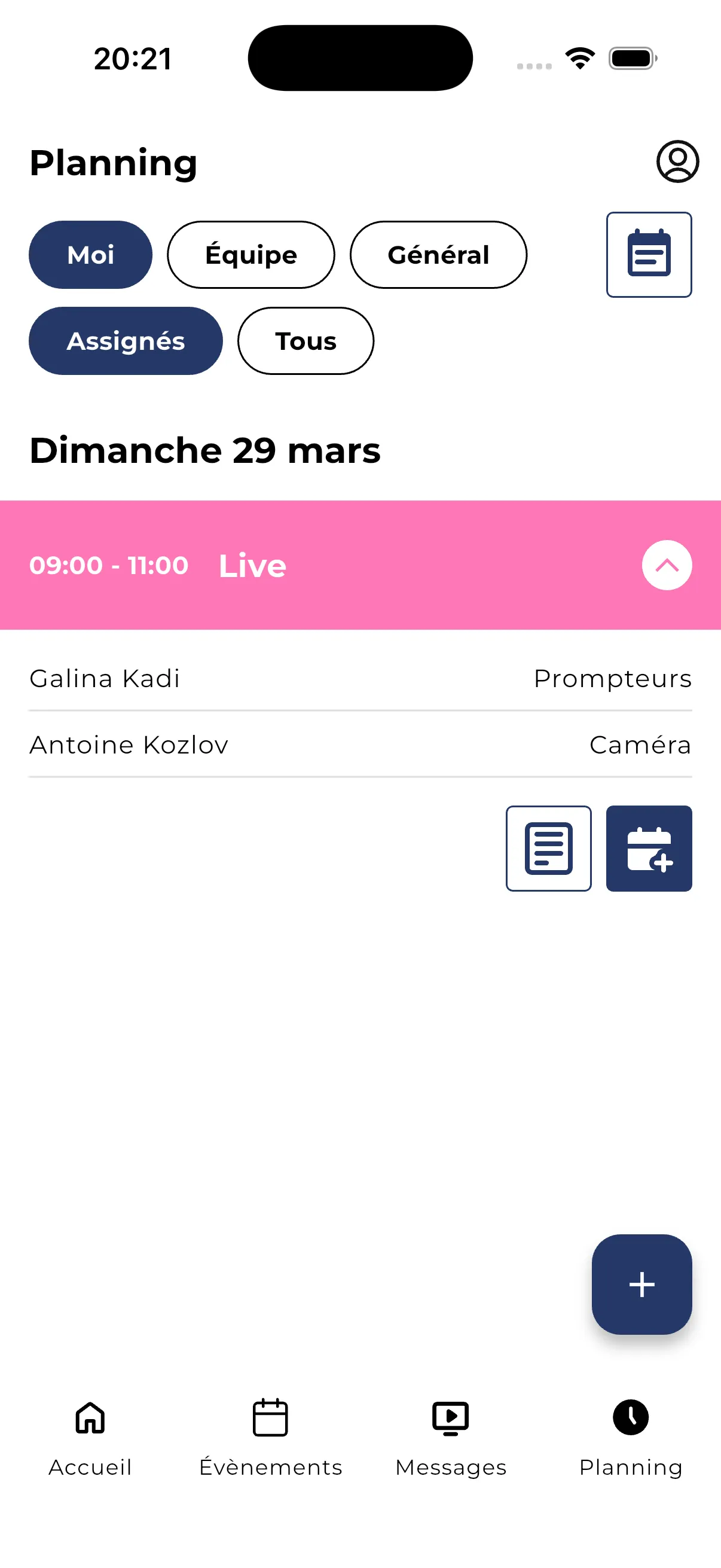Open the Messages tab
This screenshot has width=721, height=1568.
point(450,1438)
